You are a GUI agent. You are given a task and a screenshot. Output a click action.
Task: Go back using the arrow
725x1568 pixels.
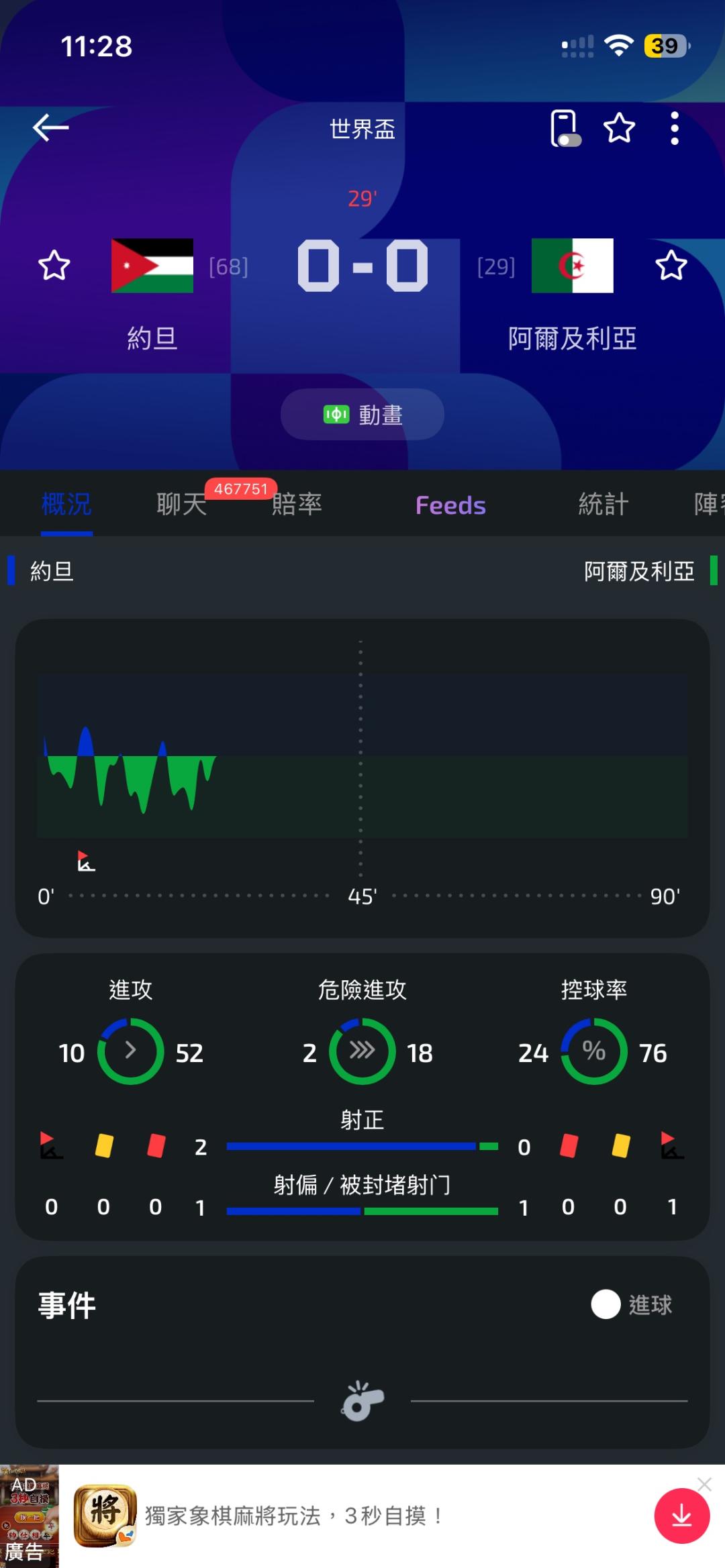[x=51, y=127]
